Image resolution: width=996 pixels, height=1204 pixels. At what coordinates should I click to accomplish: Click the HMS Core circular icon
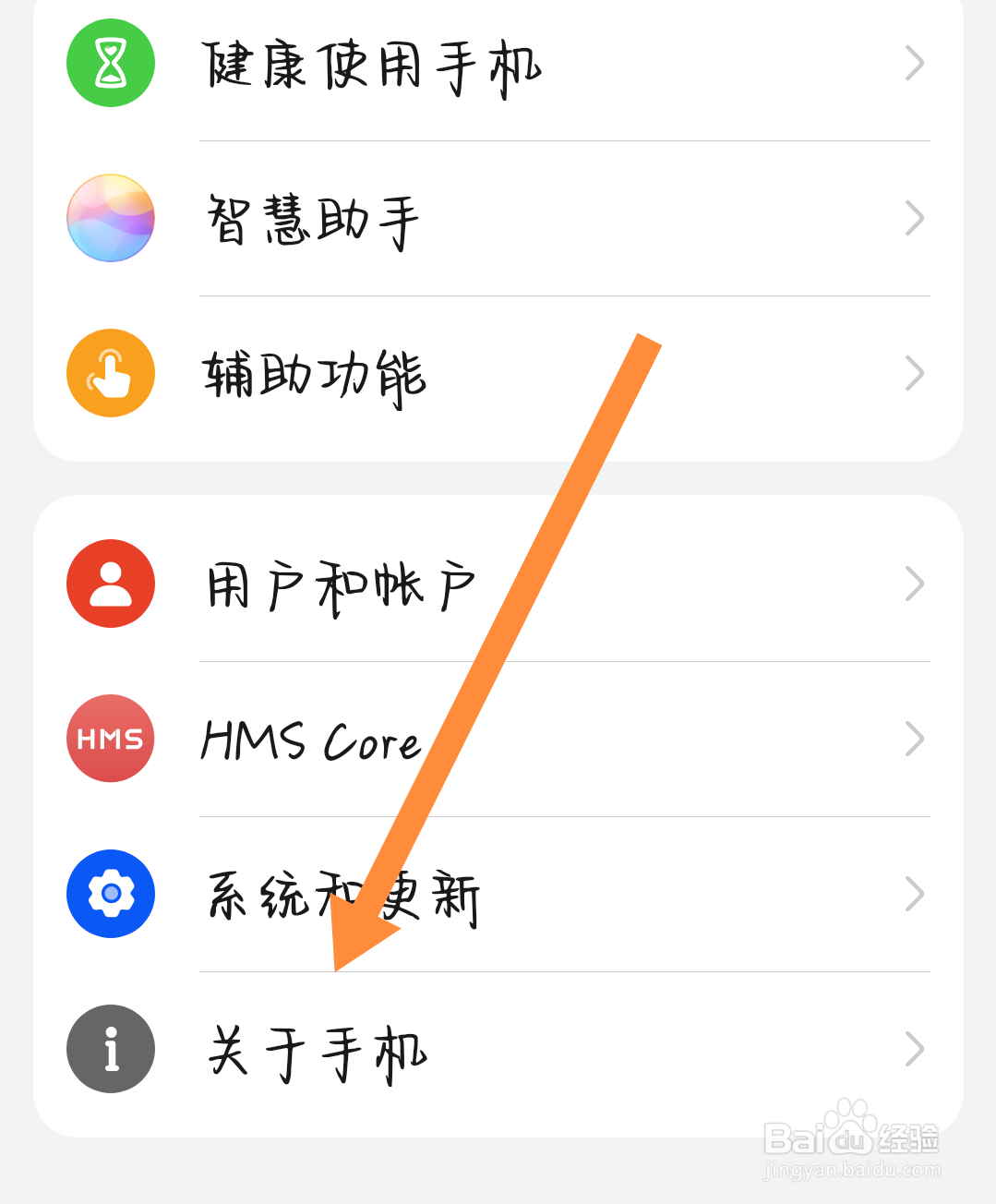coord(110,738)
